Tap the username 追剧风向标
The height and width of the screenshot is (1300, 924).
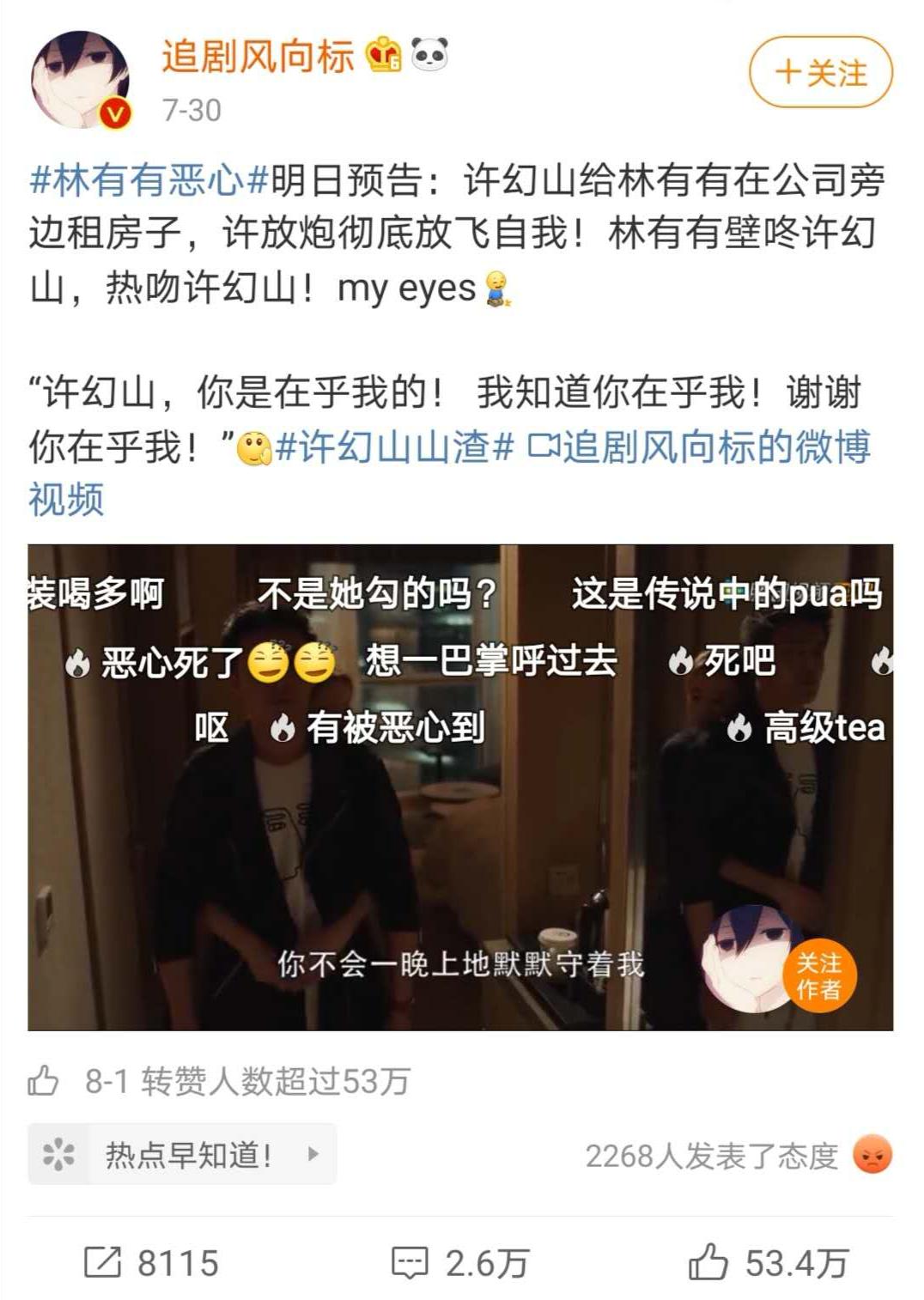click(258, 57)
